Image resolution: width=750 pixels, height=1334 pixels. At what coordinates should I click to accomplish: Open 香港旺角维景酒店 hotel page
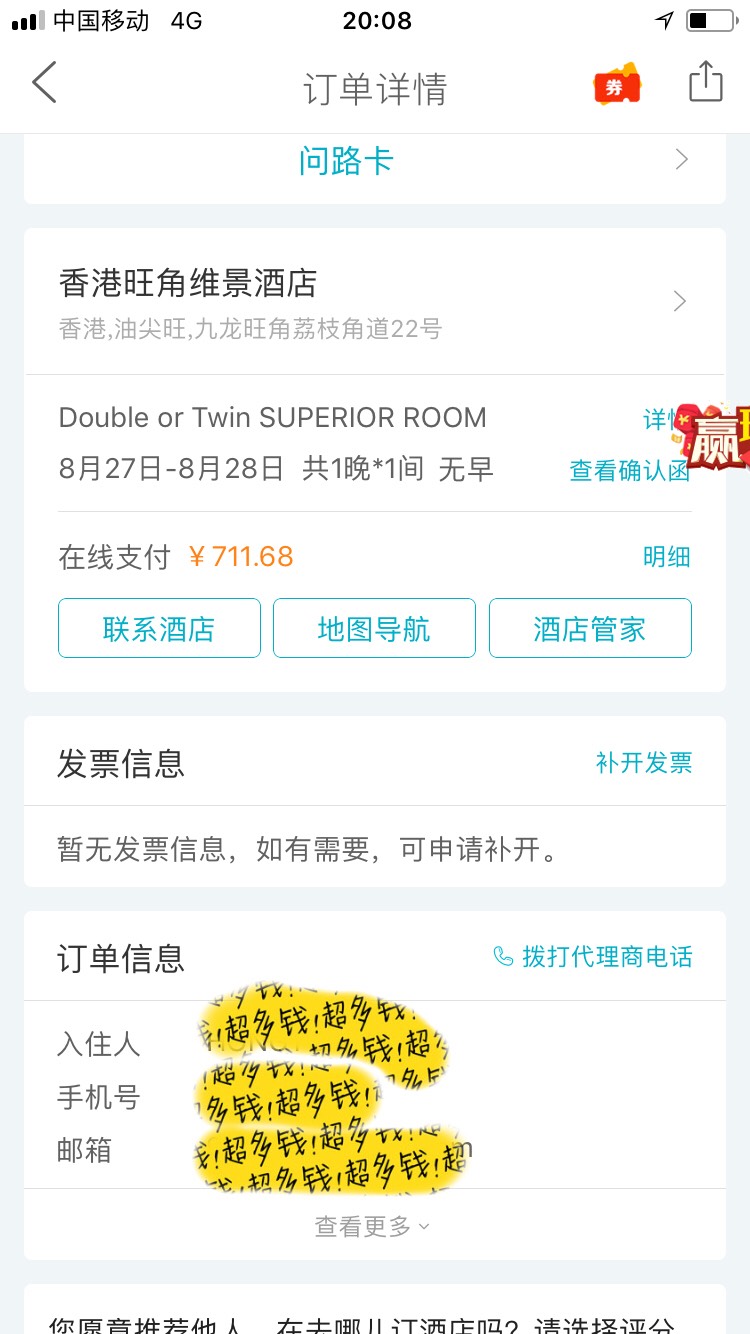[374, 301]
